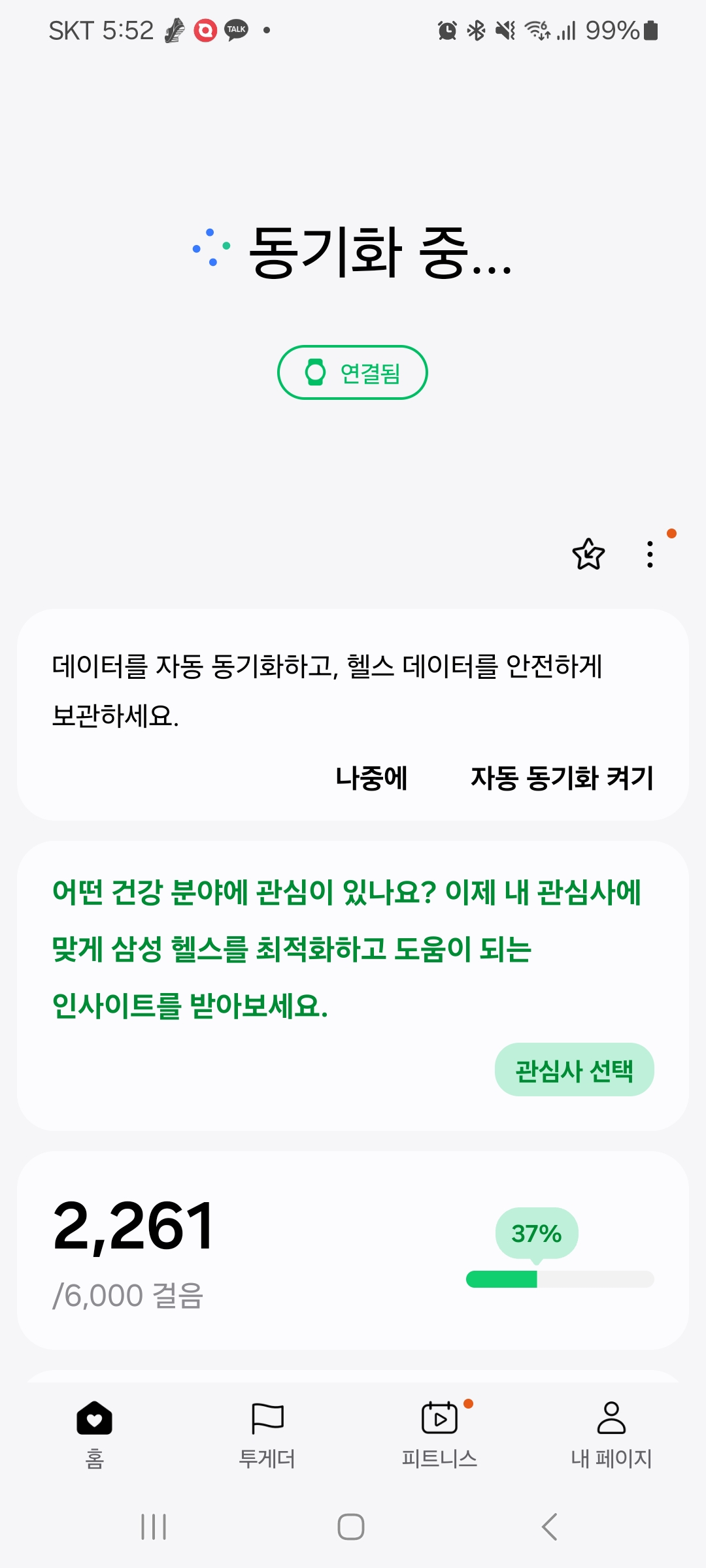
Task: Tap the system back button
Action: (x=550, y=1527)
